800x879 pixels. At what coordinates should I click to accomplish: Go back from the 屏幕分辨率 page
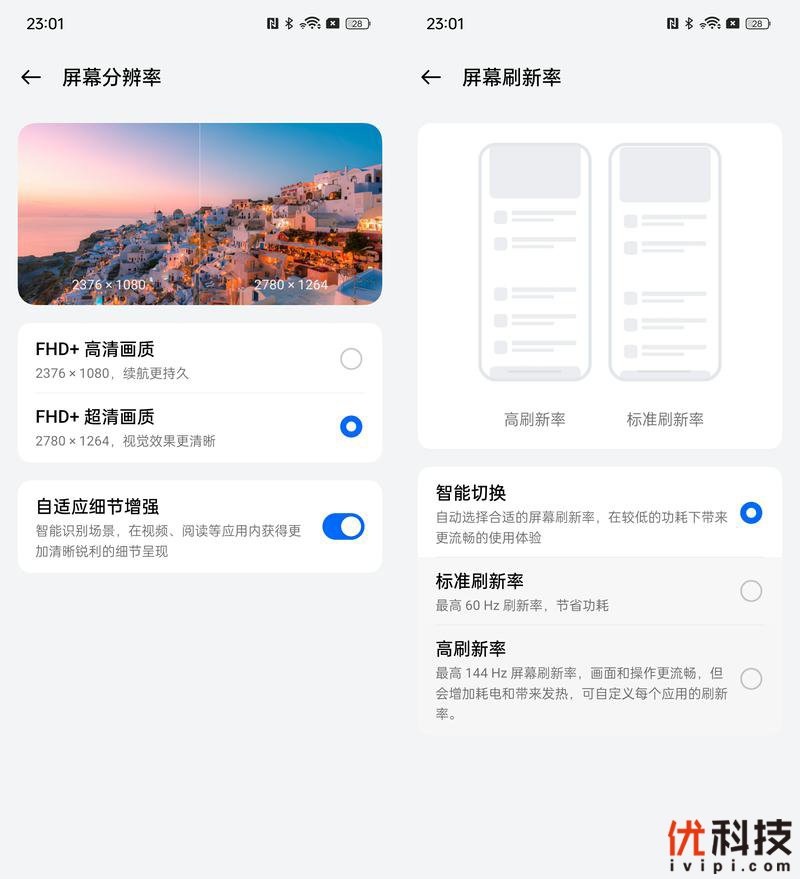point(31,77)
